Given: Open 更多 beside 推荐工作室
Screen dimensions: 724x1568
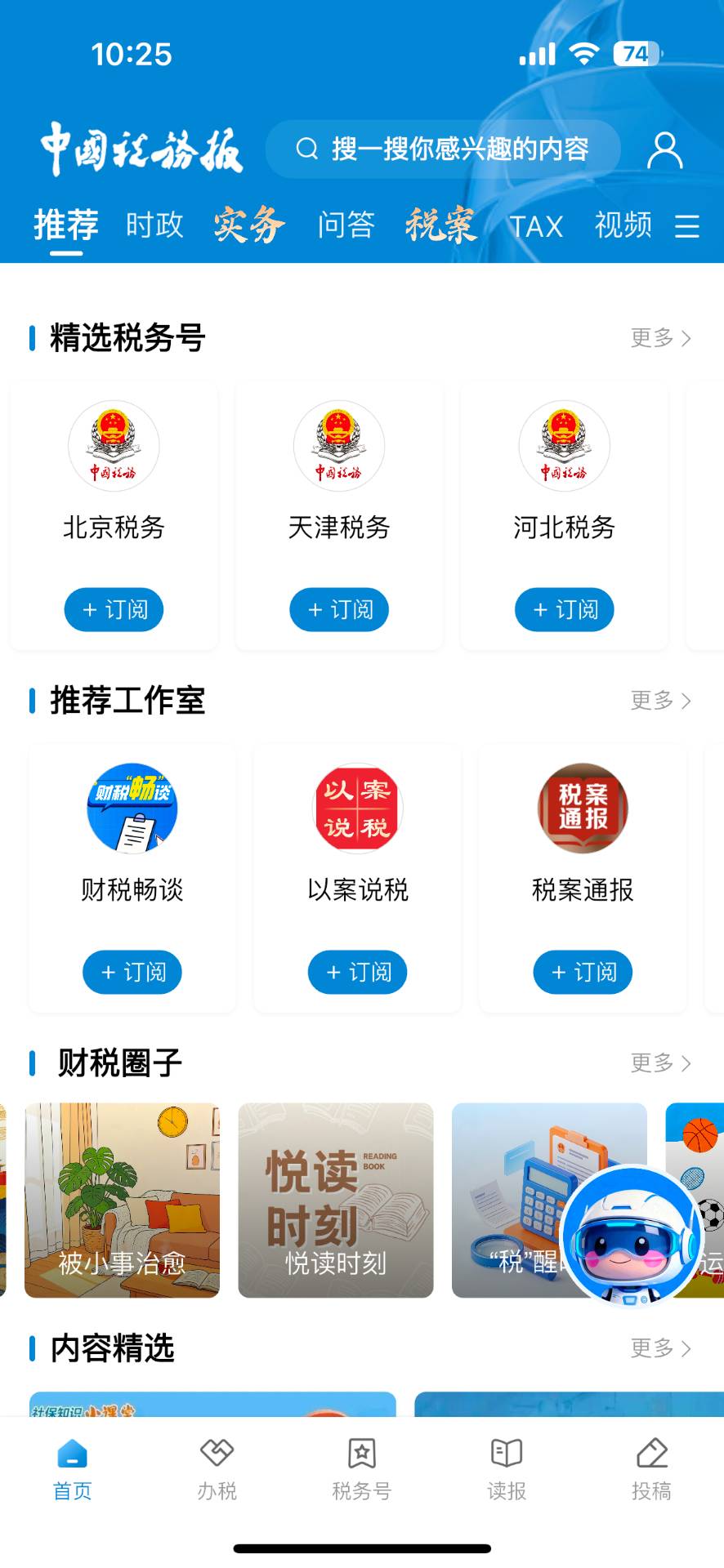Looking at the screenshot, I should pyautogui.click(x=659, y=701).
